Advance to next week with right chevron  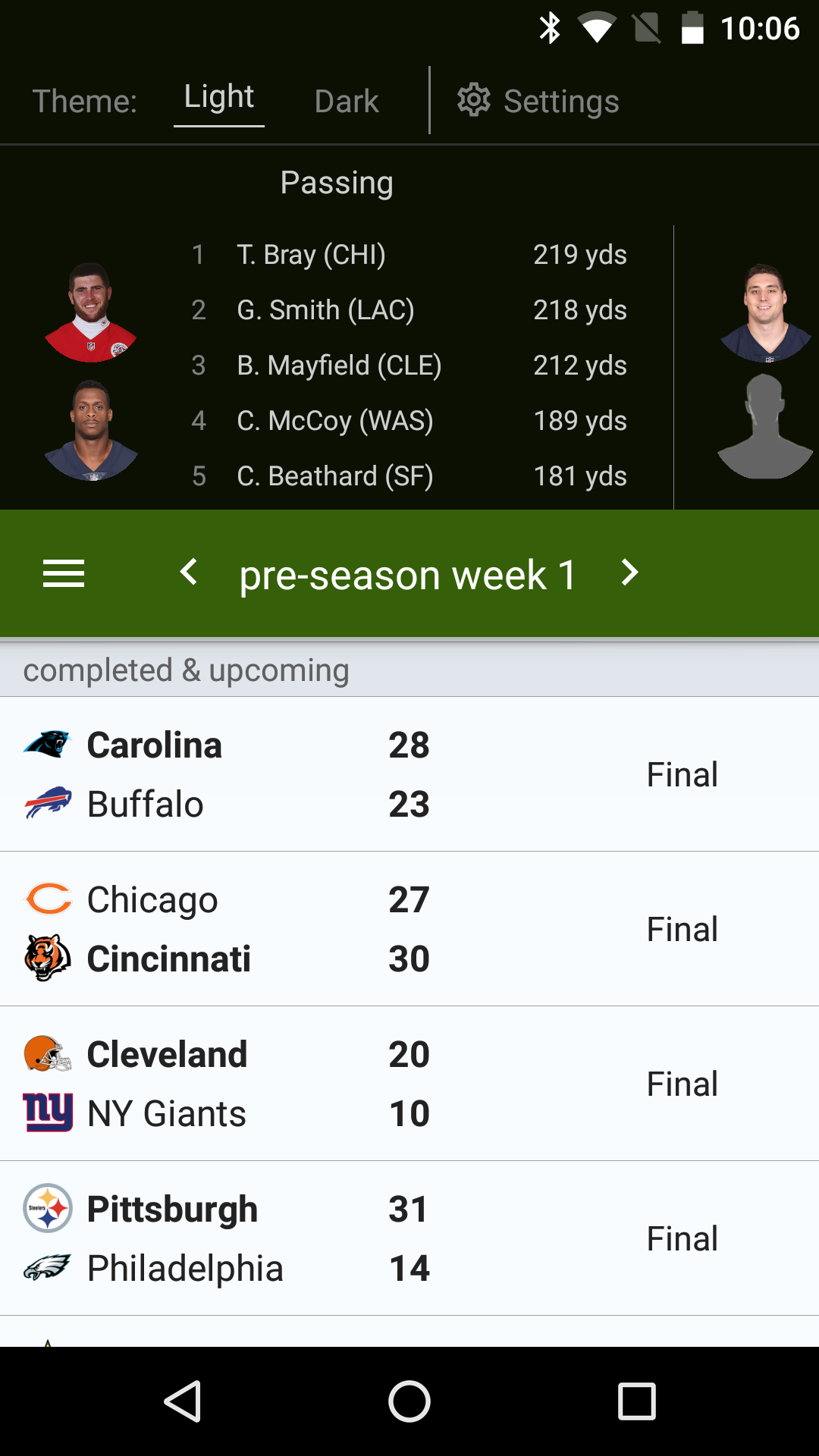(x=629, y=574)
